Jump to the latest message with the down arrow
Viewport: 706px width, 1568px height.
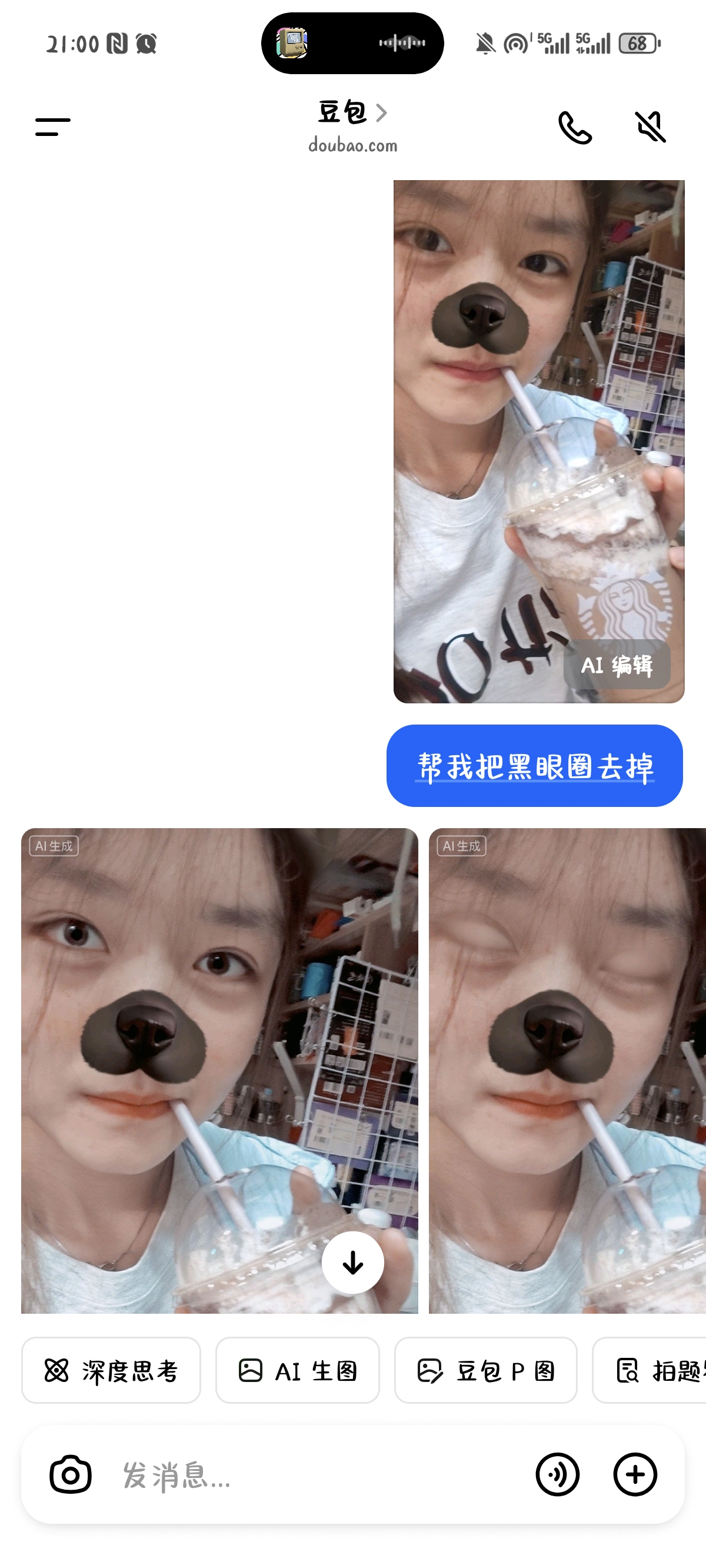click(x=352, y=1263)
